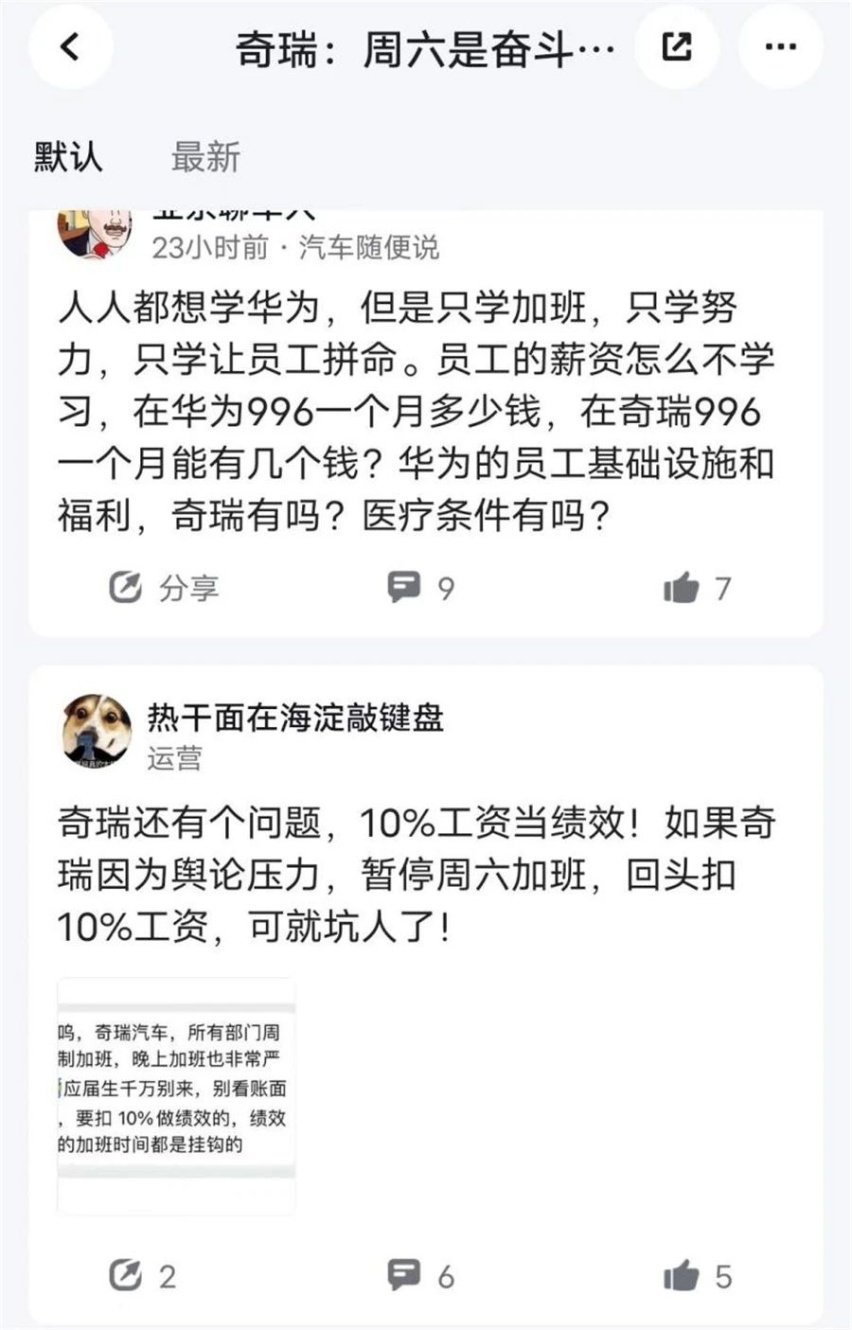Go back using the top-left arrow
The width and height of the screenshot is (852, 1330).
click(x=70, y=47)
